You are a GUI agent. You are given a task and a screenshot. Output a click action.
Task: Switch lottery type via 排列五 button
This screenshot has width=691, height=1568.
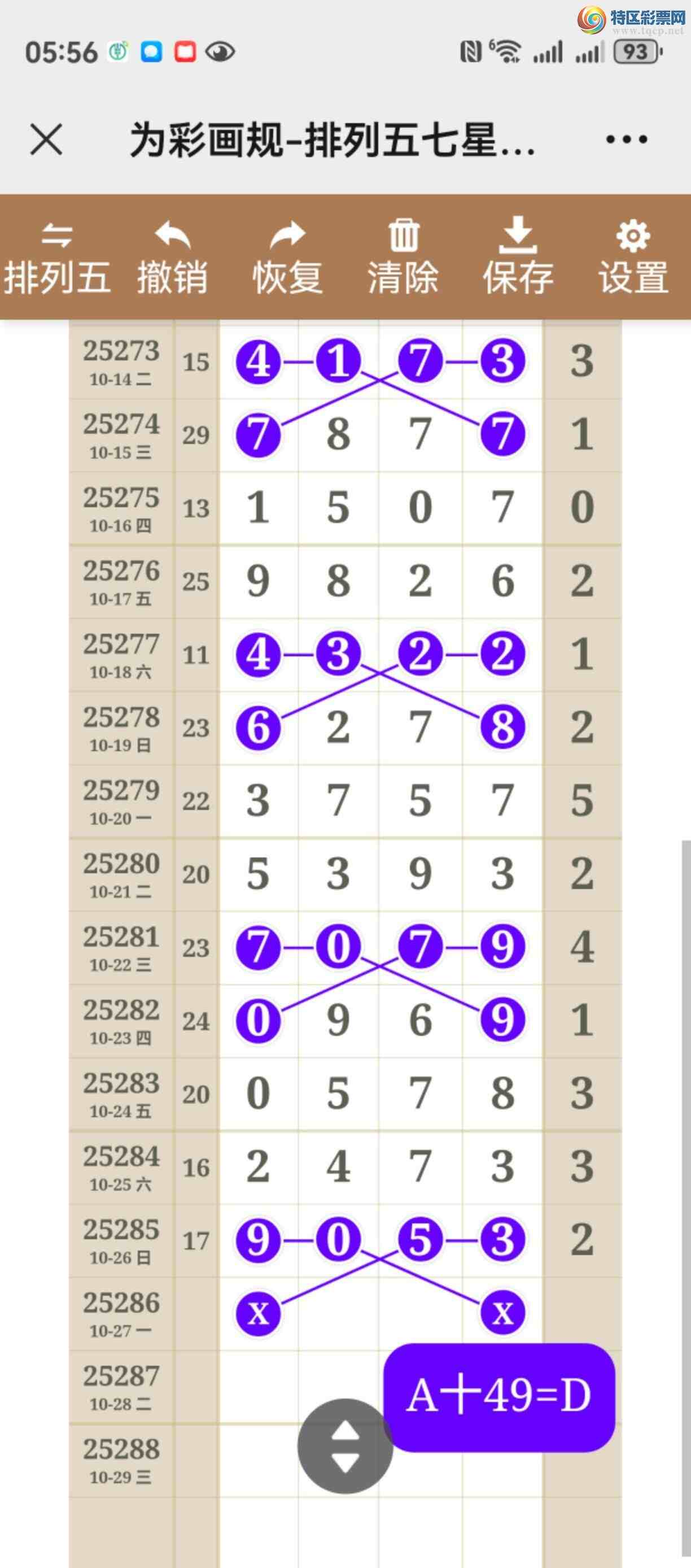pos(57,258)
